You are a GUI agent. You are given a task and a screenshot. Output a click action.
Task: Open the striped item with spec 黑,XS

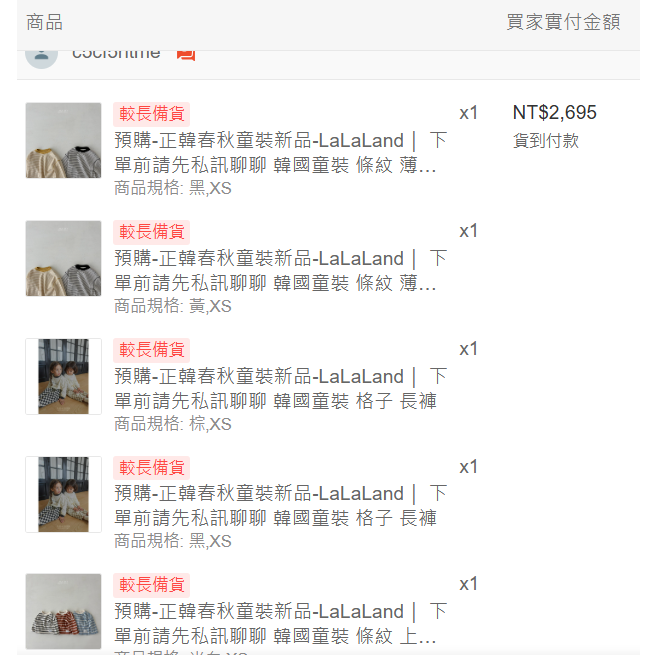(x=281, y=152)
